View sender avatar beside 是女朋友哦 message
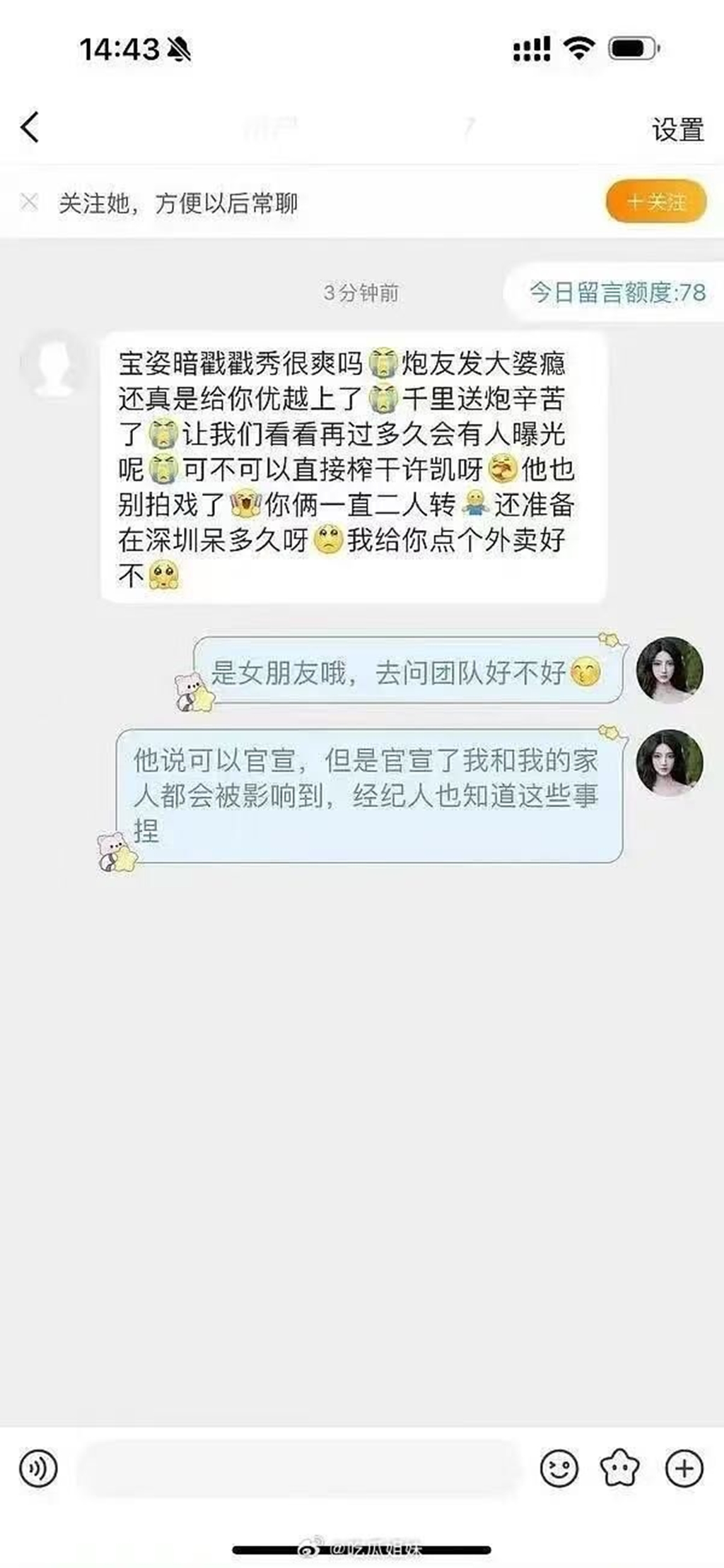This screenshot has width=724, height=1568. (670, 670)
